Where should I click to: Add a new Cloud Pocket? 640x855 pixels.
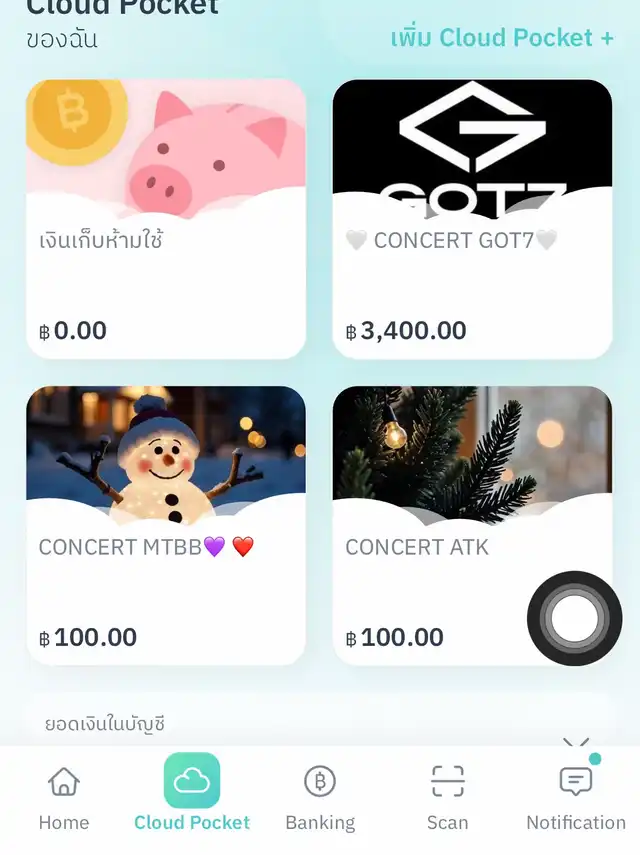pyautogui.click(x=502, y=38)
